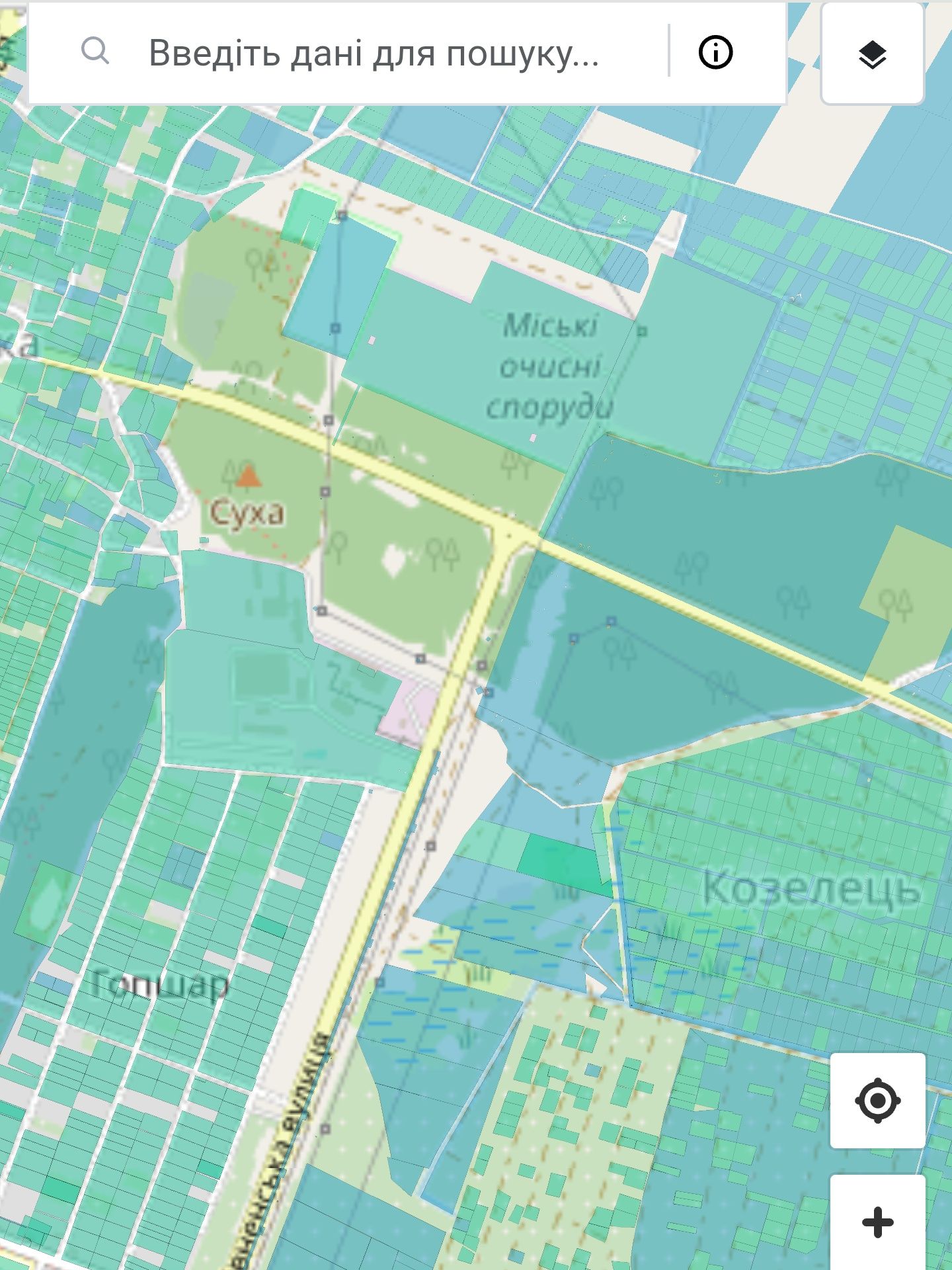Open the map layers selector

pyautogui.click(x=872, y=54)
